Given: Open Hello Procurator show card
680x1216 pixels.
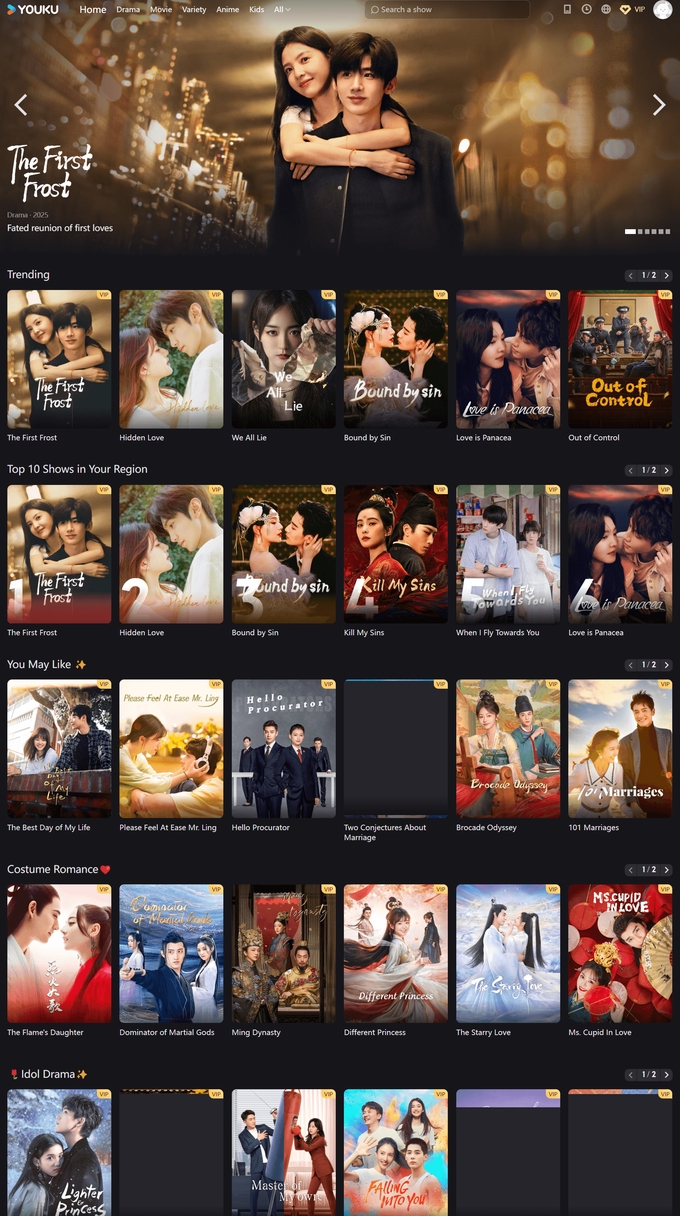Looking at the screenshot, I should pos(283,750).
